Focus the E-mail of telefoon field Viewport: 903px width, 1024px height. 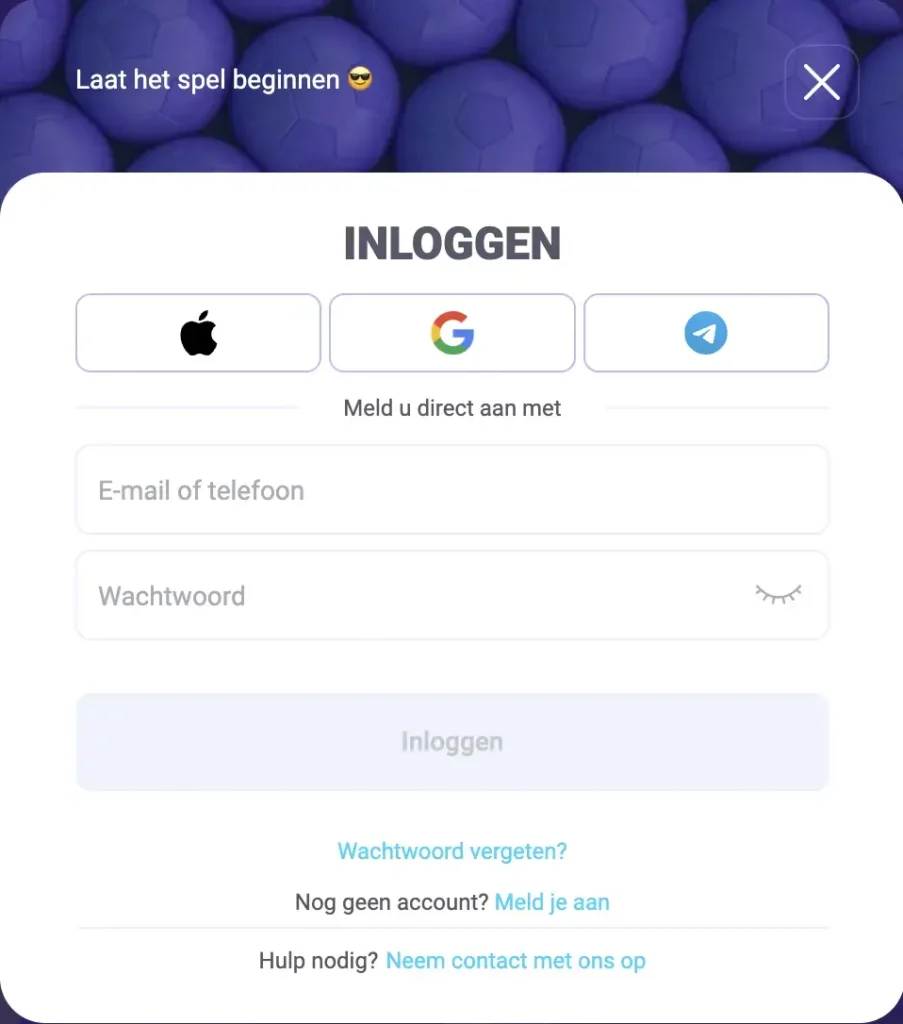452,490
